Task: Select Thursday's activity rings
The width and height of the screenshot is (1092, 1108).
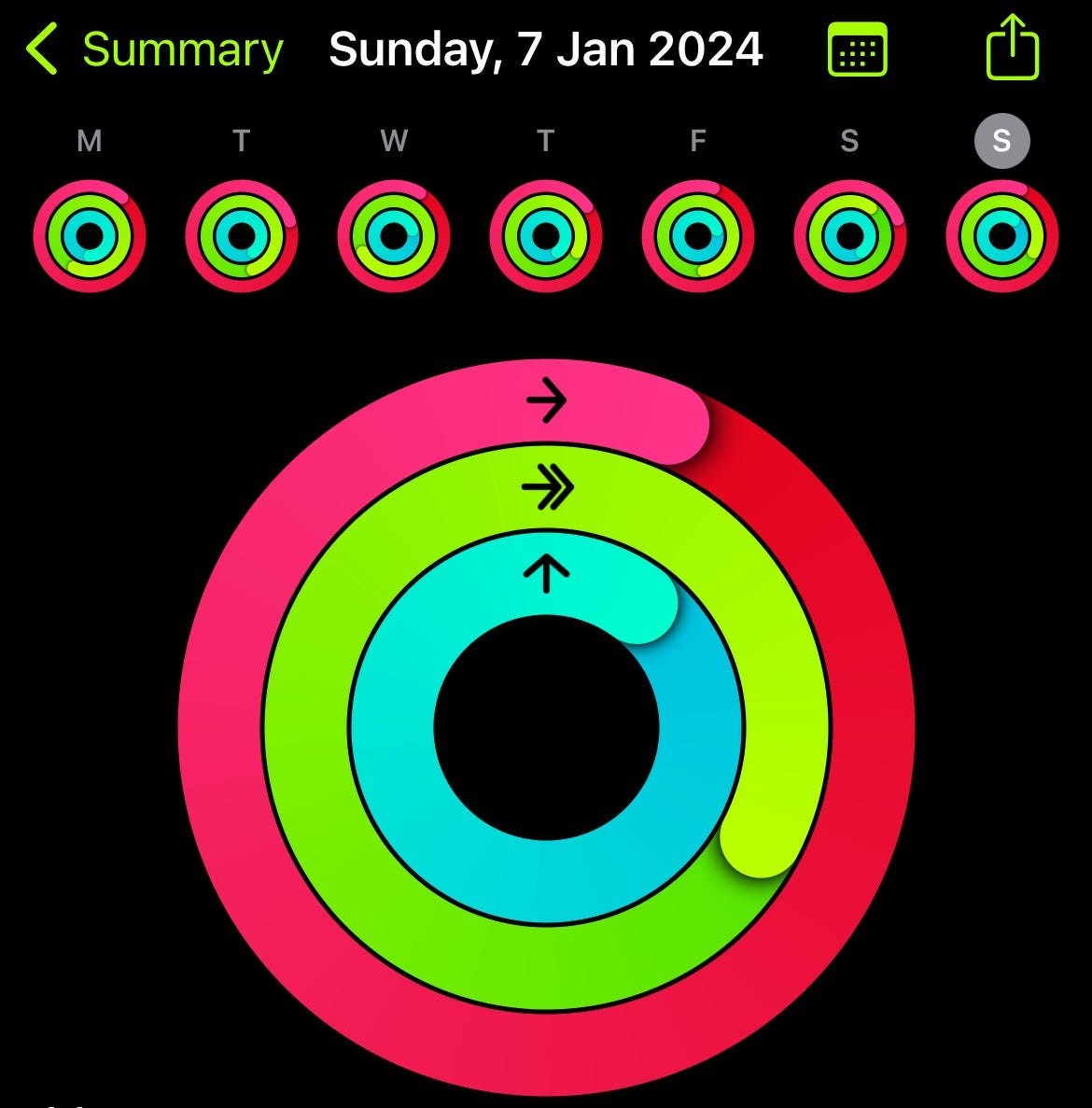Action: pos(546,236)
